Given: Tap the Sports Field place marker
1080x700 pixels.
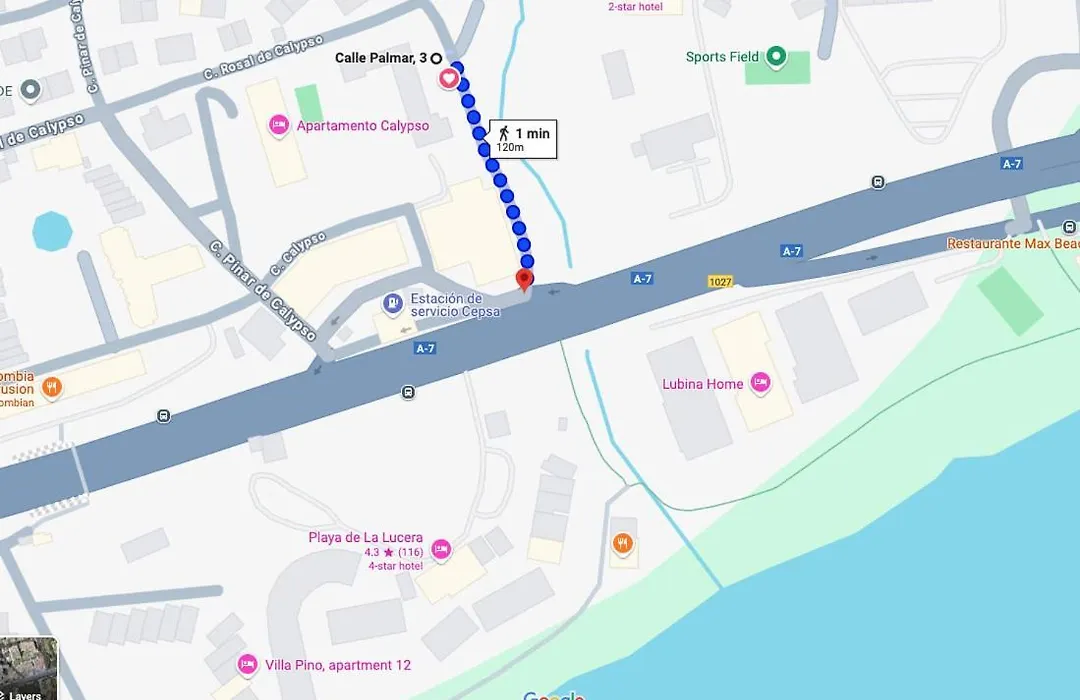Looking at the screenshot, I should point(777,57).
